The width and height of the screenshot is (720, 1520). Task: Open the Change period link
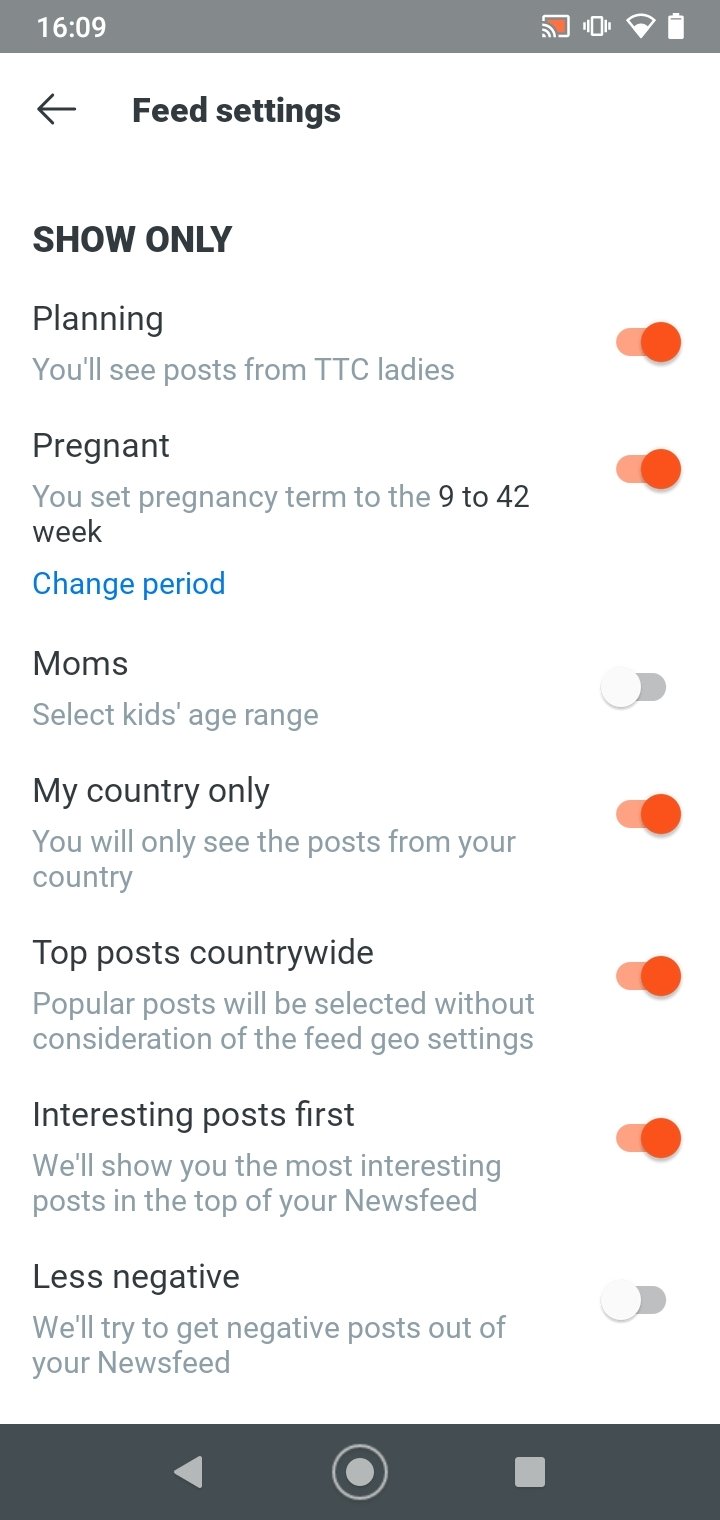point(129,583)
